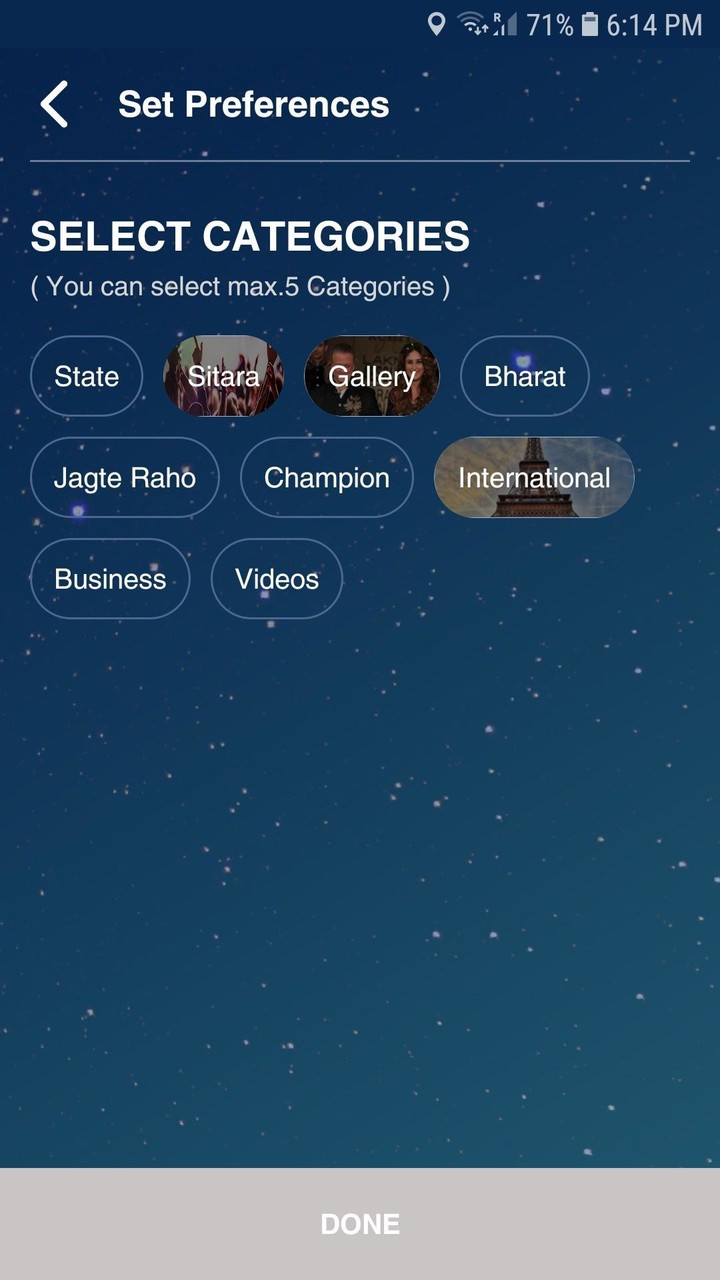This screenshot has width=720, height=1280.
Task: Go back from Set Preferences
Action: [x=55, y=104]
